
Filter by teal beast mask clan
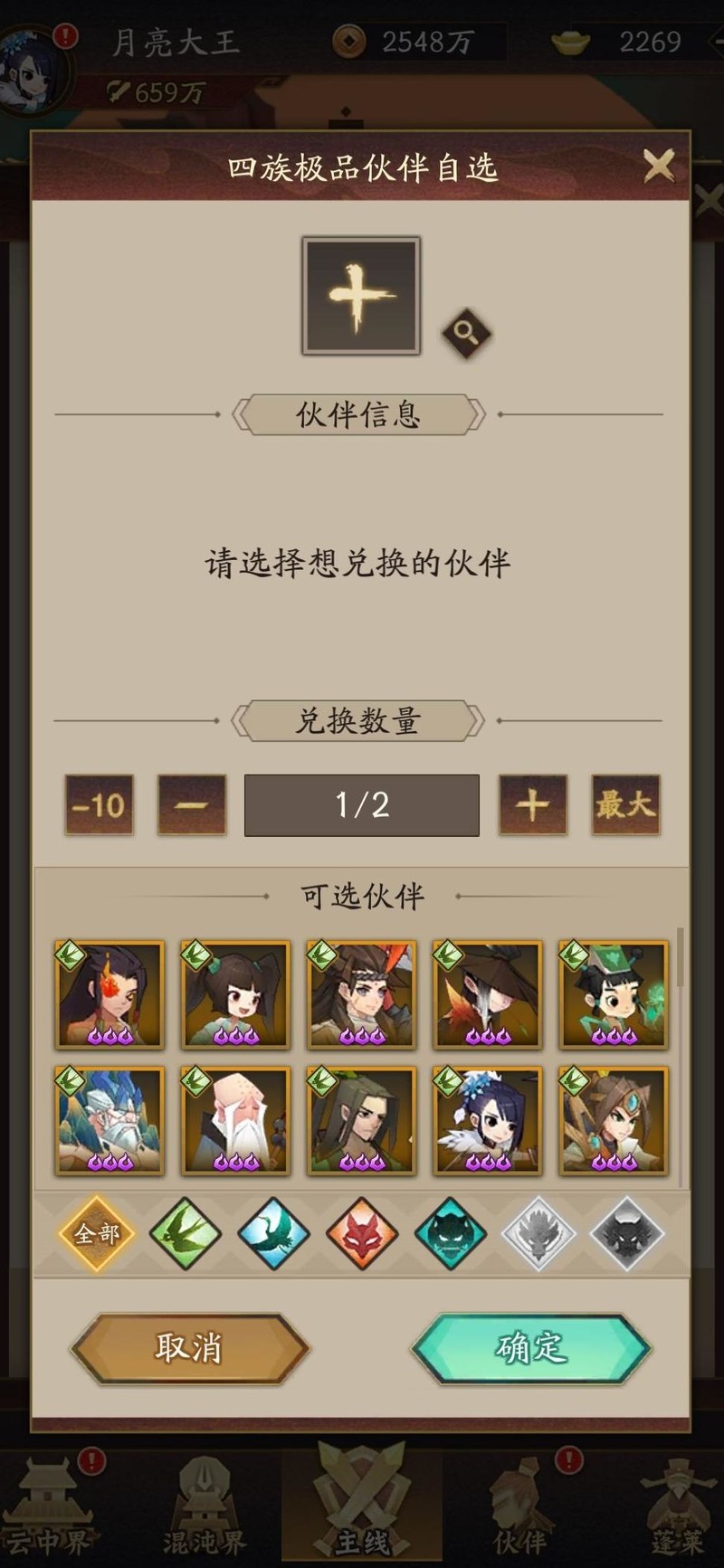[450, 1233]
